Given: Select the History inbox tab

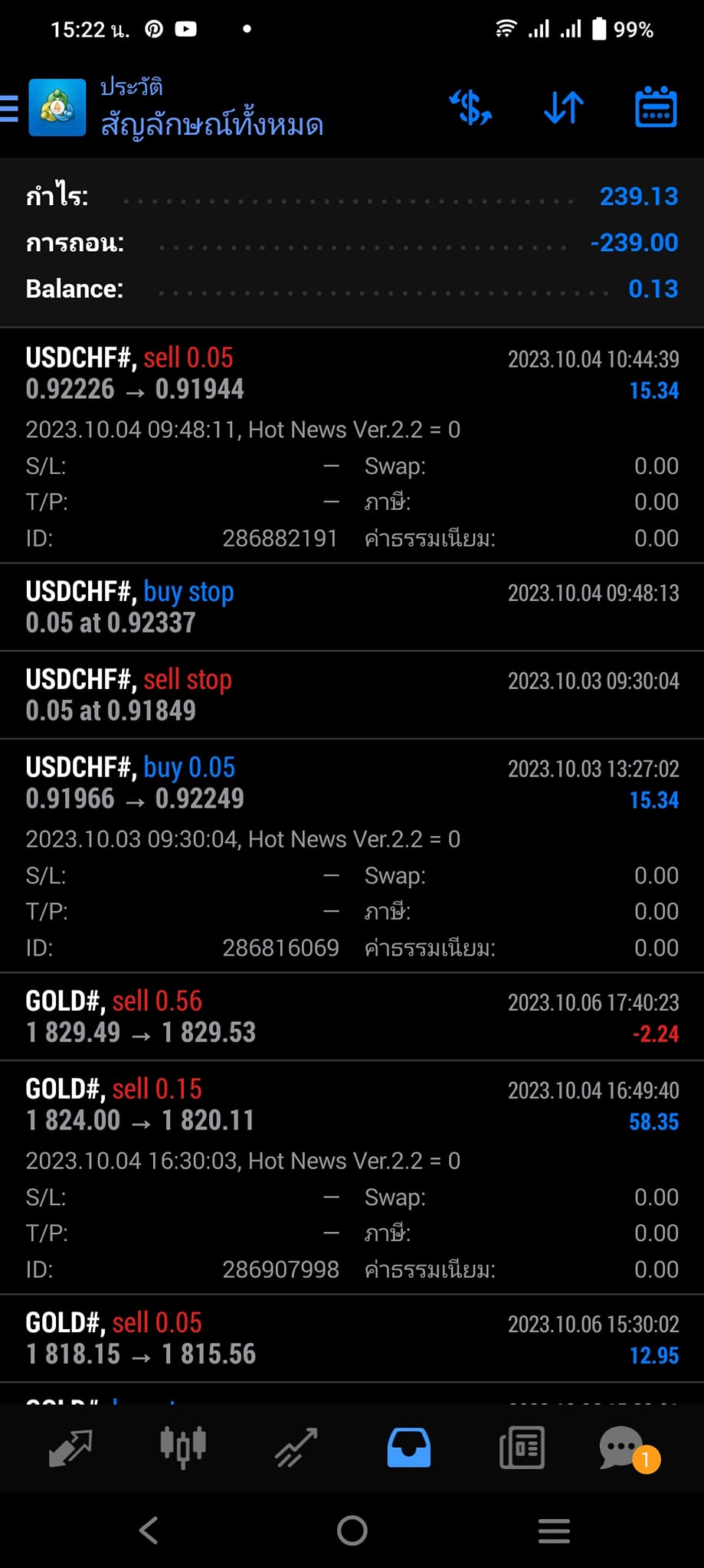Looking at the screenshot, I should click(x=409, y=1448).
